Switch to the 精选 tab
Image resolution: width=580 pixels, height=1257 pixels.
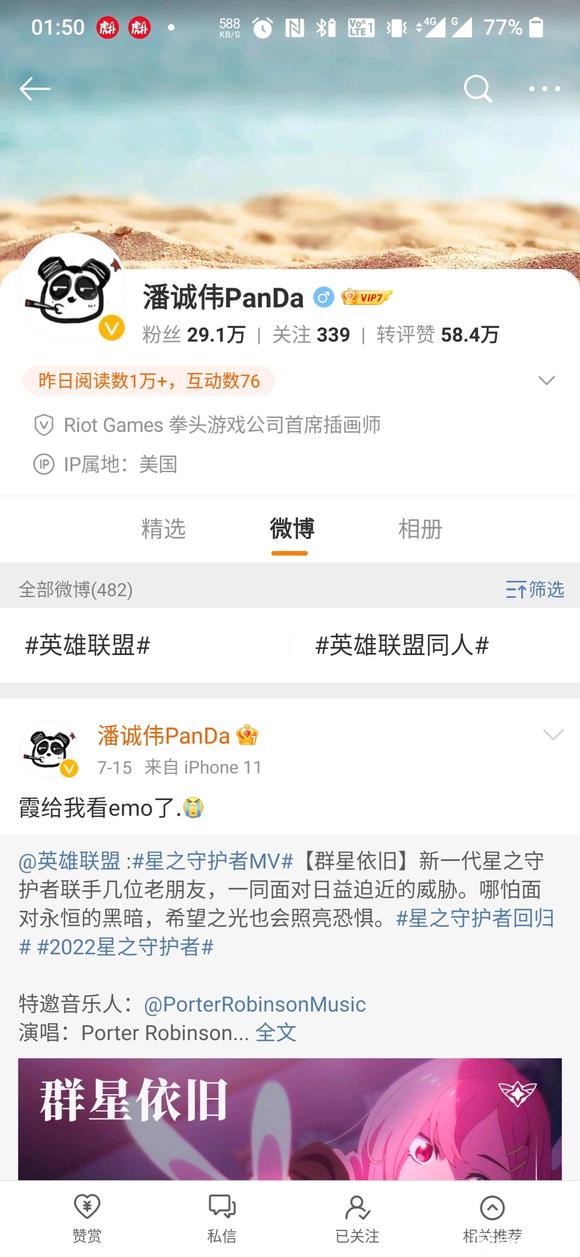163,528
